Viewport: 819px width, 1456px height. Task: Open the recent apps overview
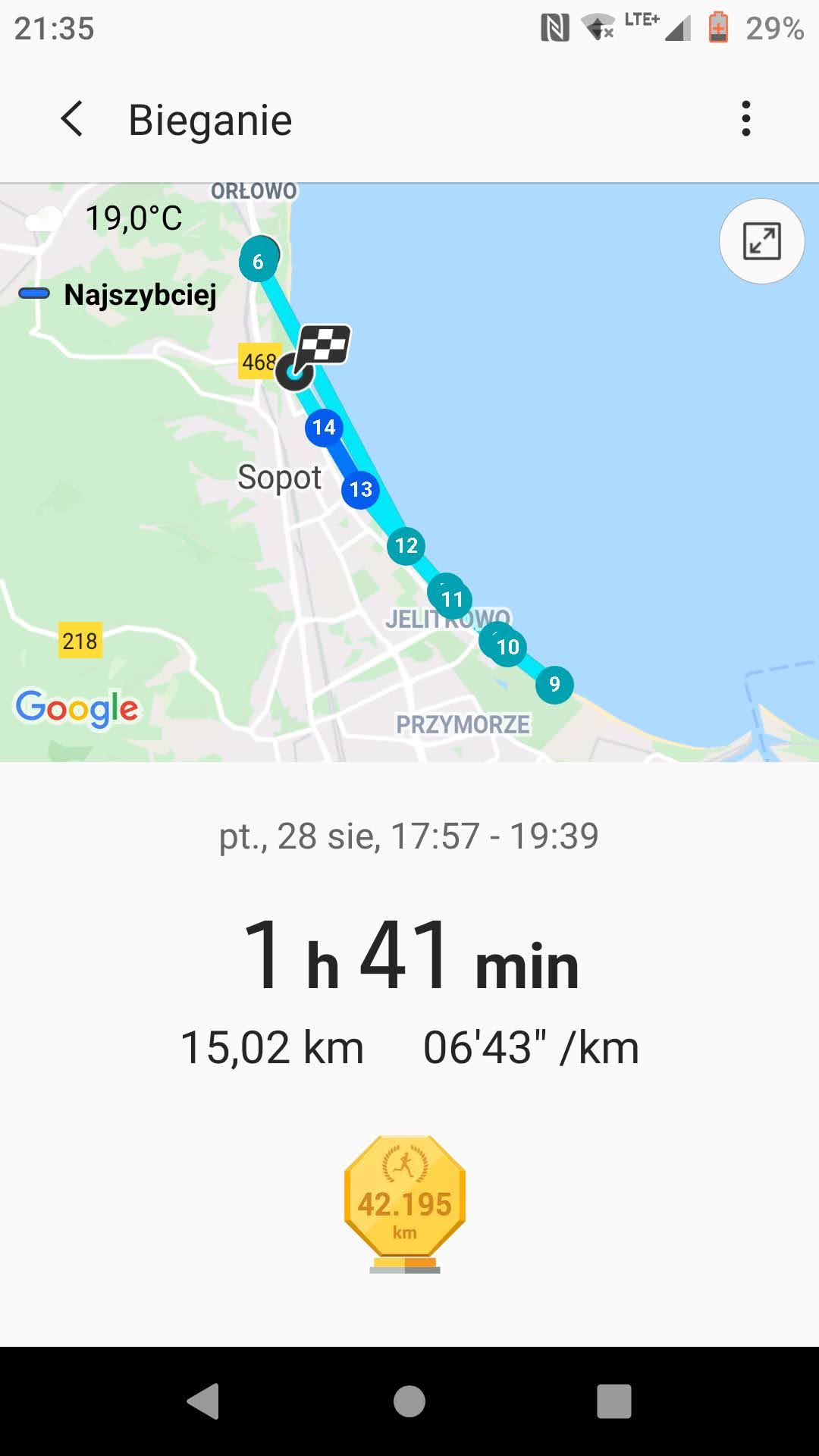pos(613,1401)
